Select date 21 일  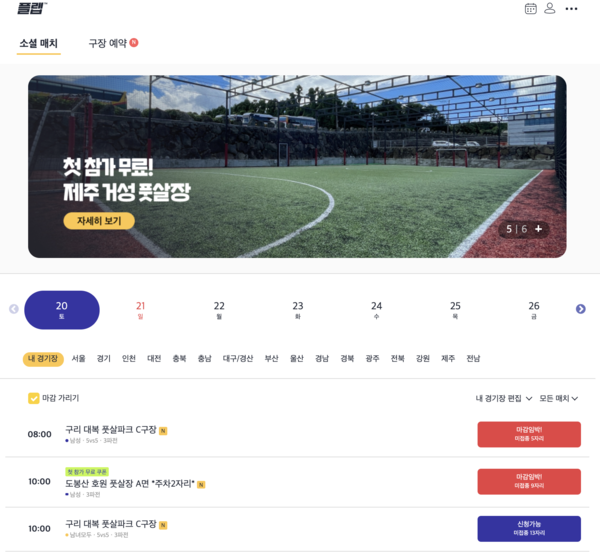(140, 310)
